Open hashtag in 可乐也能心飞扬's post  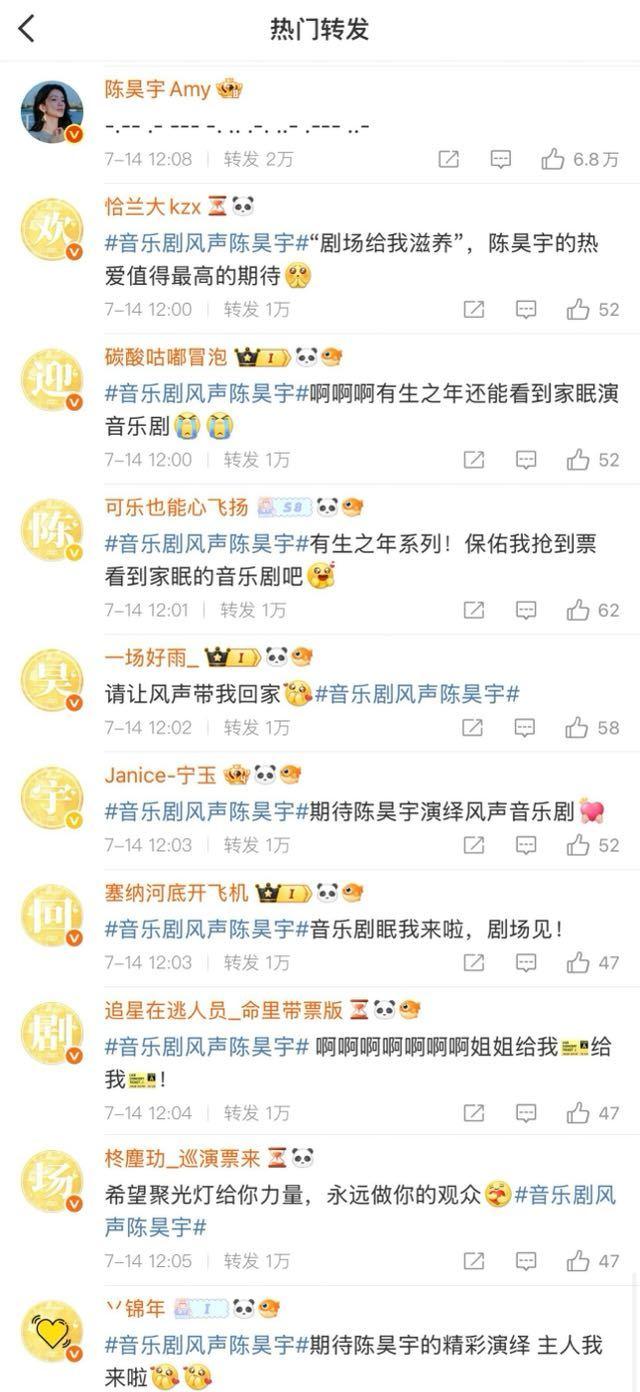point(200,544)
